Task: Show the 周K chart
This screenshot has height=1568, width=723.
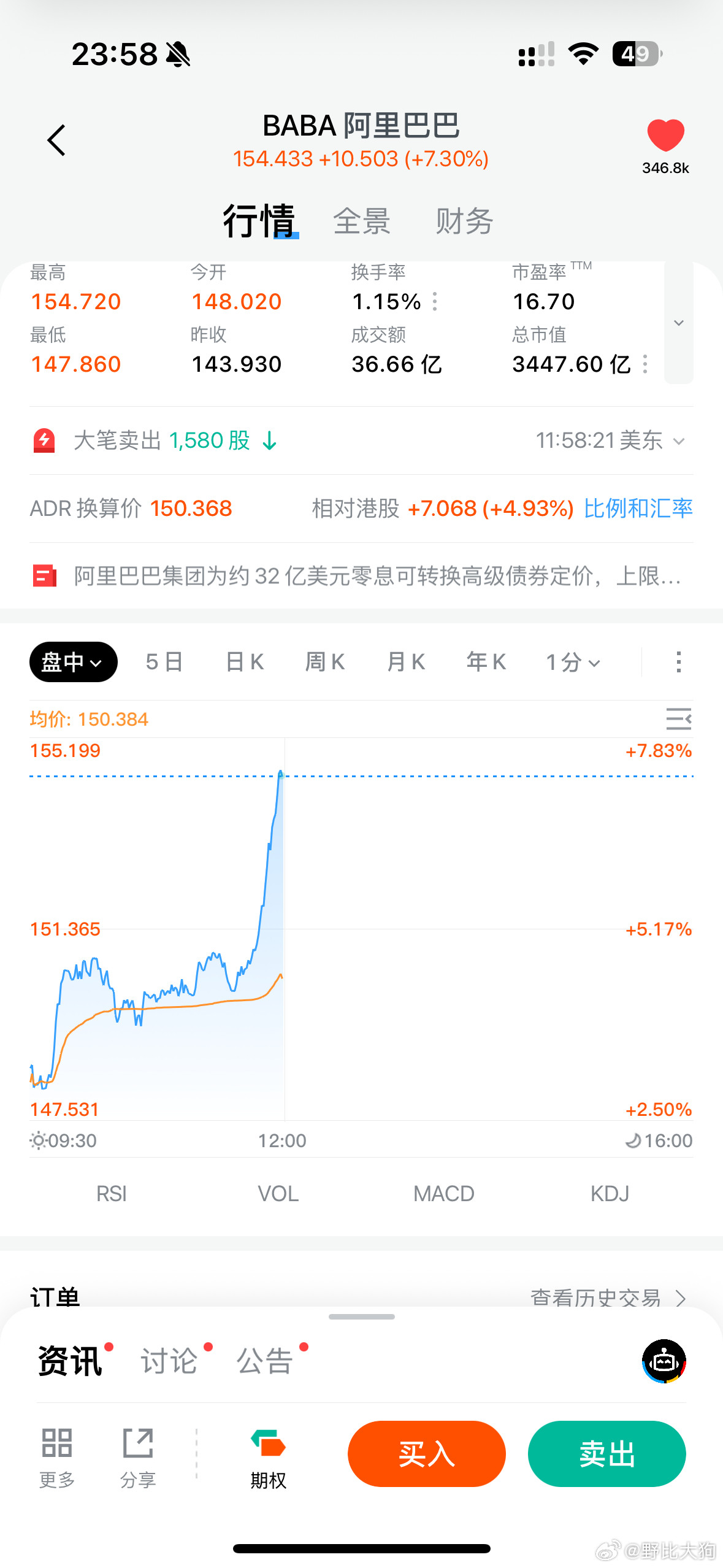Action: click(325, 662)
